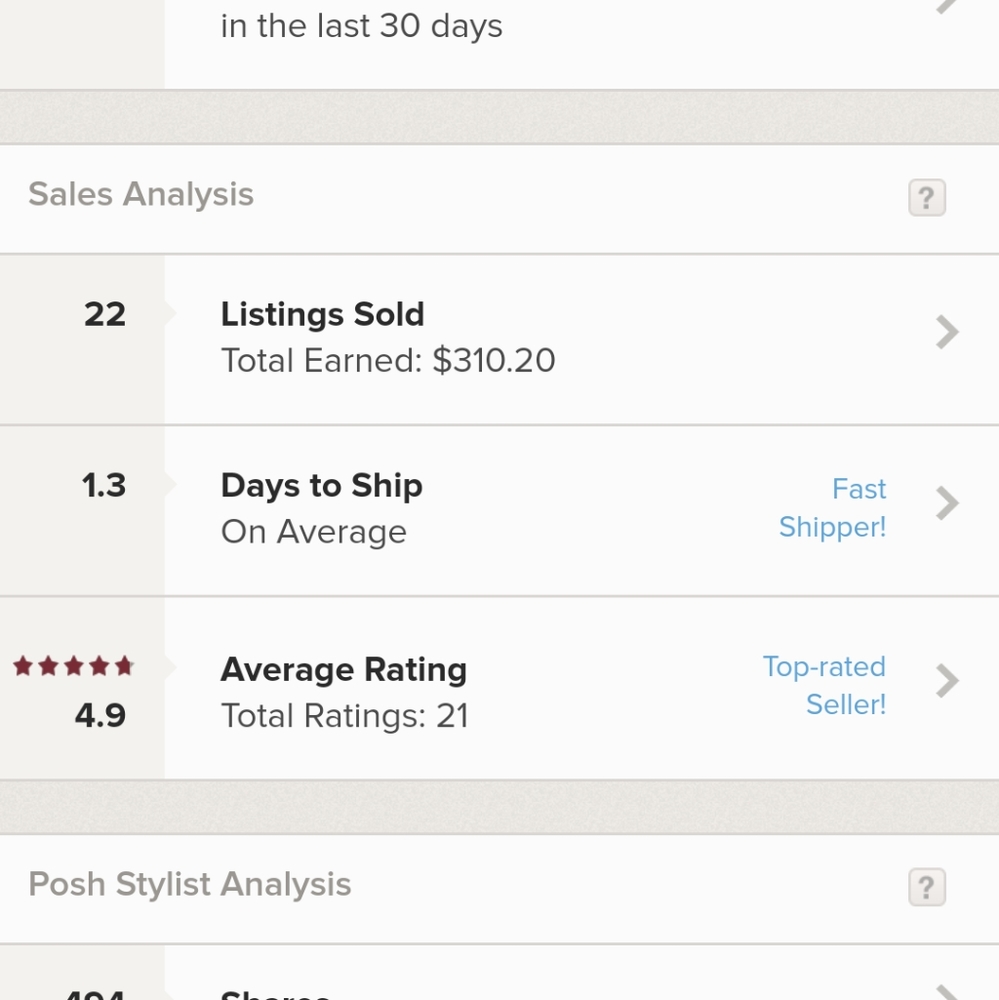Select the number 22 listings count
The height and width of the screenshot is (1000, 999).
click(103, 314)
